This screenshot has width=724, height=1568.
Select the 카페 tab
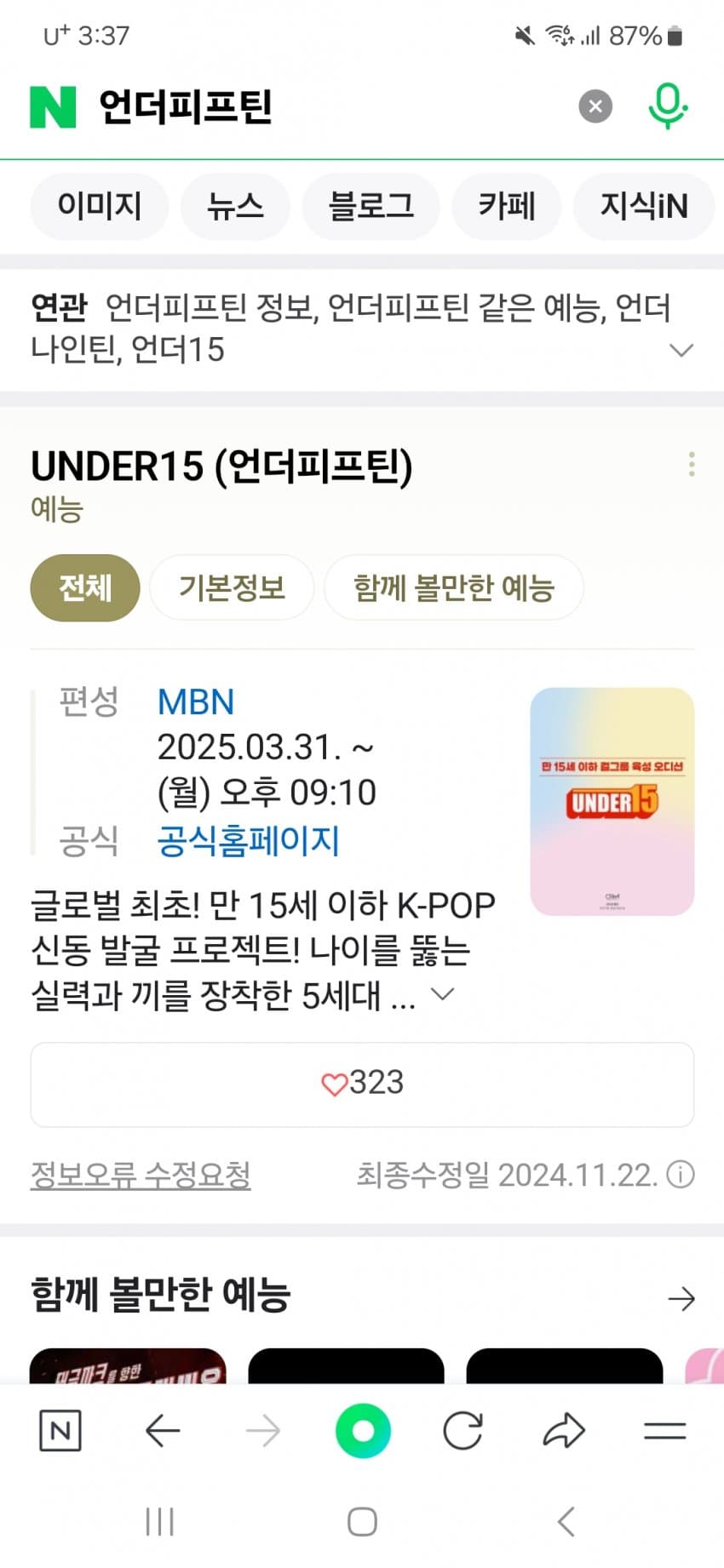[506, 206]
